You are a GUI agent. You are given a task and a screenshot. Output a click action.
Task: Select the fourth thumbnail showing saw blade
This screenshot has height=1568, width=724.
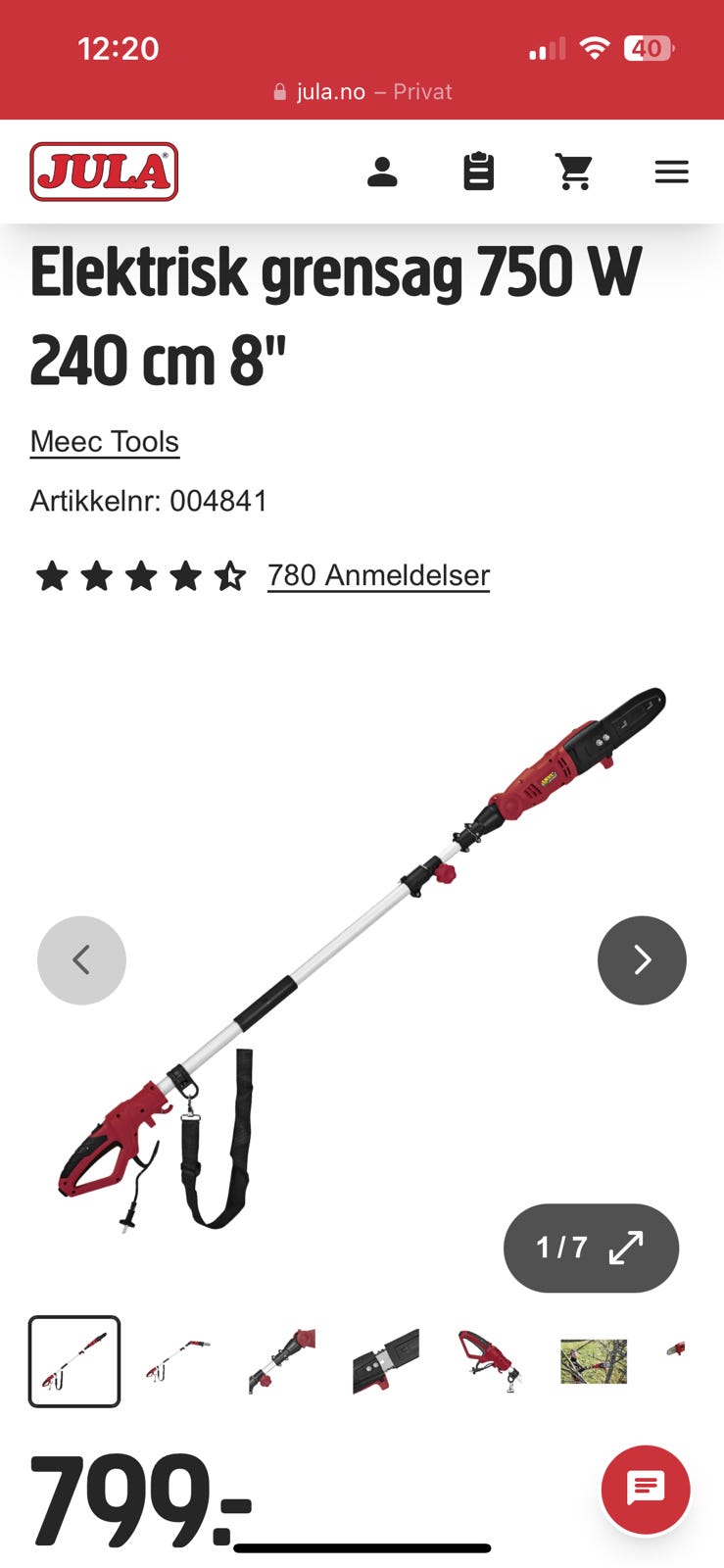pyautogui.click(x=386, y=1361)
